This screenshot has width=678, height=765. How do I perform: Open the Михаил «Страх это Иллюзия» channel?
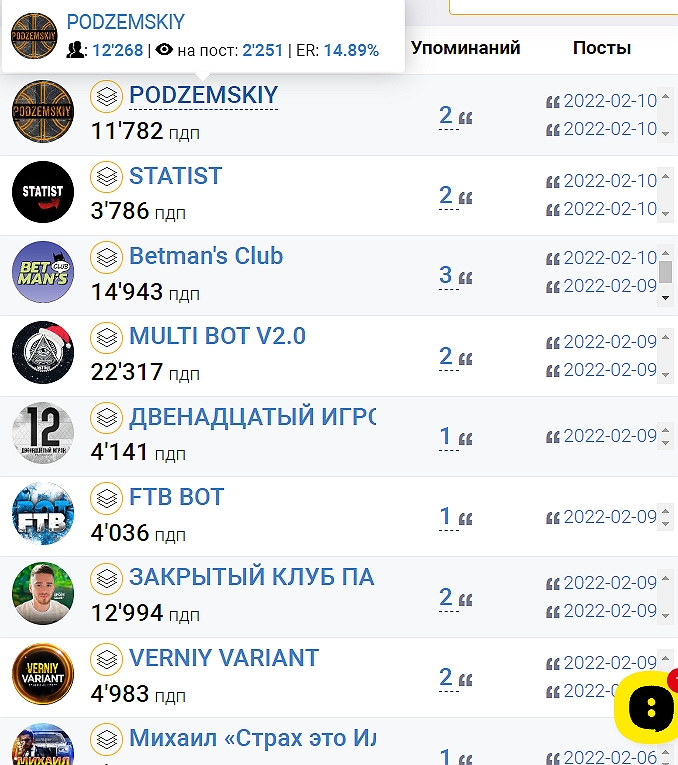click(x=252, y=739)
